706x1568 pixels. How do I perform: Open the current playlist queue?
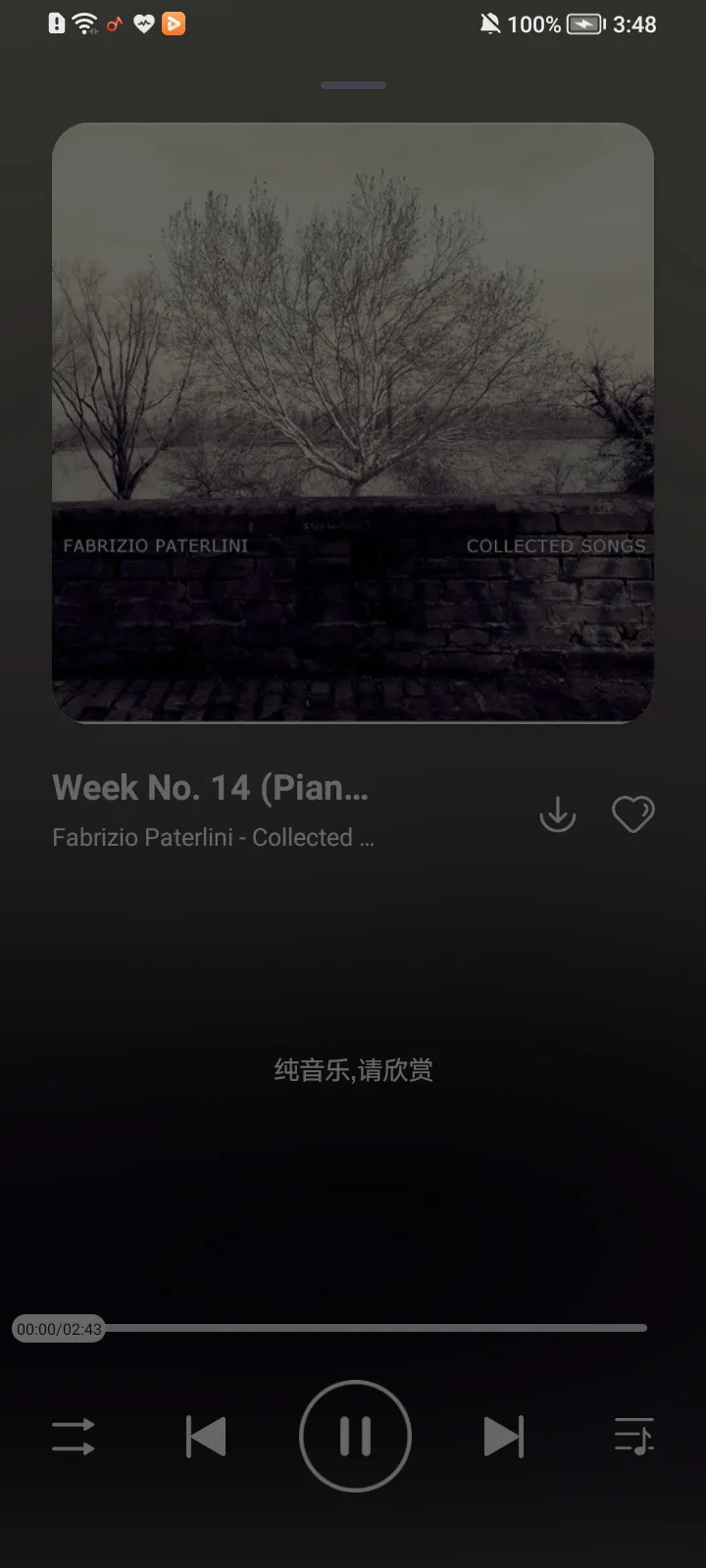[x=633, y=1437]
